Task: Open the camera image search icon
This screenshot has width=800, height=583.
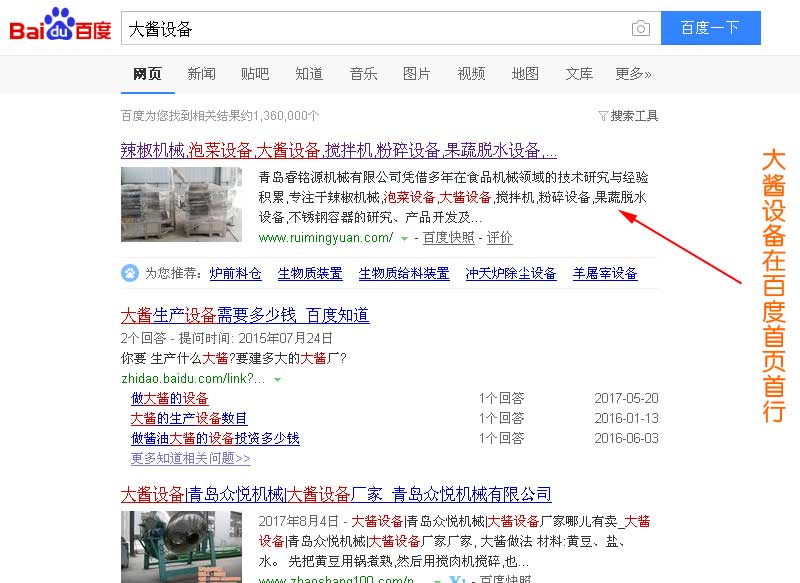Action: [641, 29]
